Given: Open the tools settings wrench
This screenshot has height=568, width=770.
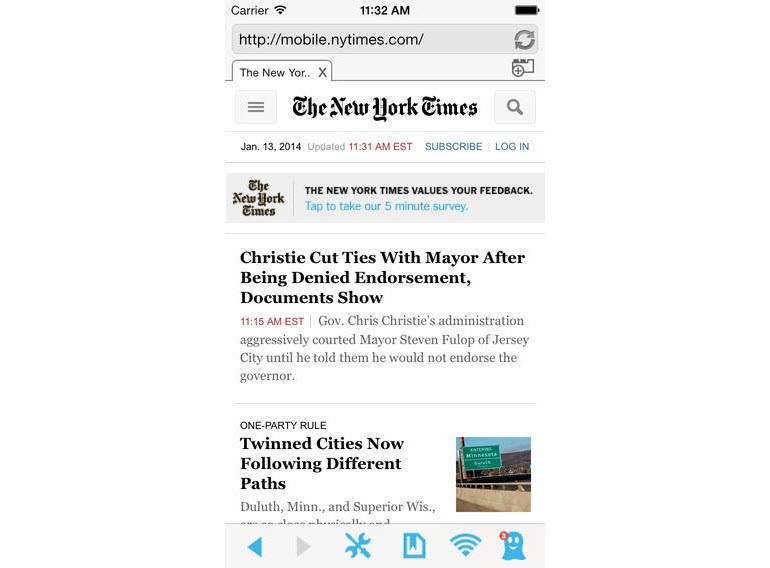Looking at the screenshot, I should 357,545.
